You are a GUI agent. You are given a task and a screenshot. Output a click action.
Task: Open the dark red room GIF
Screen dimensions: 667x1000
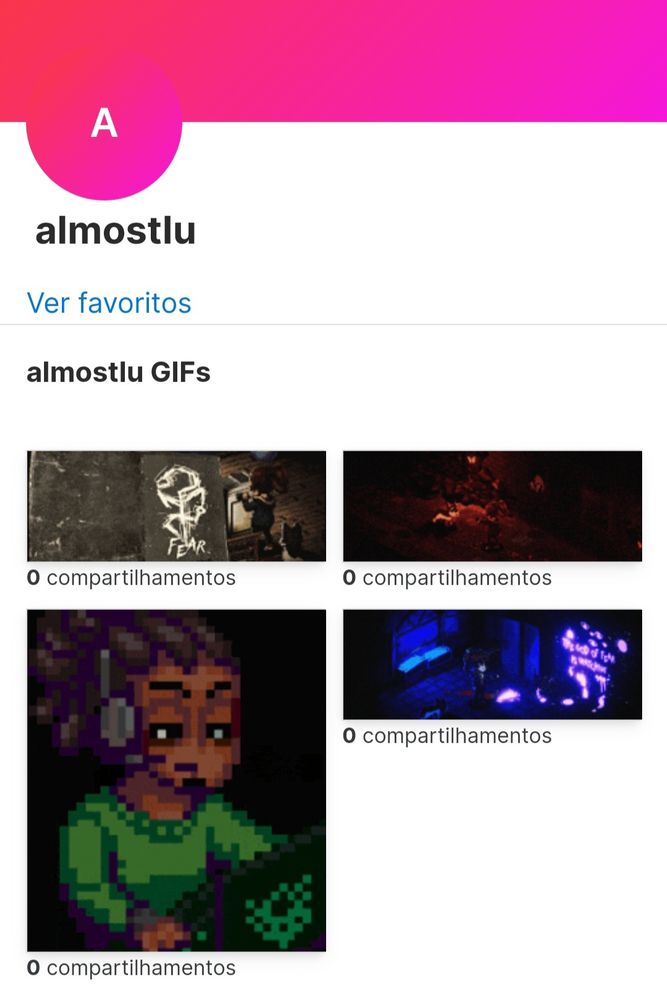492,506
